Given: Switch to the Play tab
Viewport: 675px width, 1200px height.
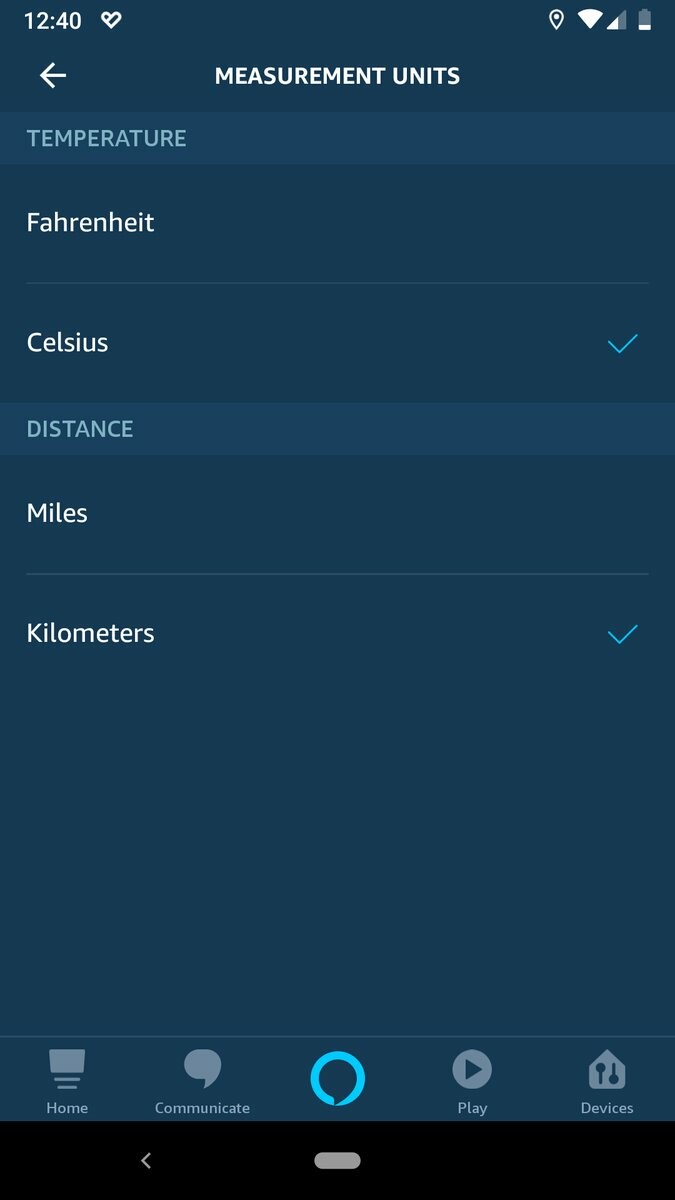Looking at the screenshot, I should coord(472,1081).
